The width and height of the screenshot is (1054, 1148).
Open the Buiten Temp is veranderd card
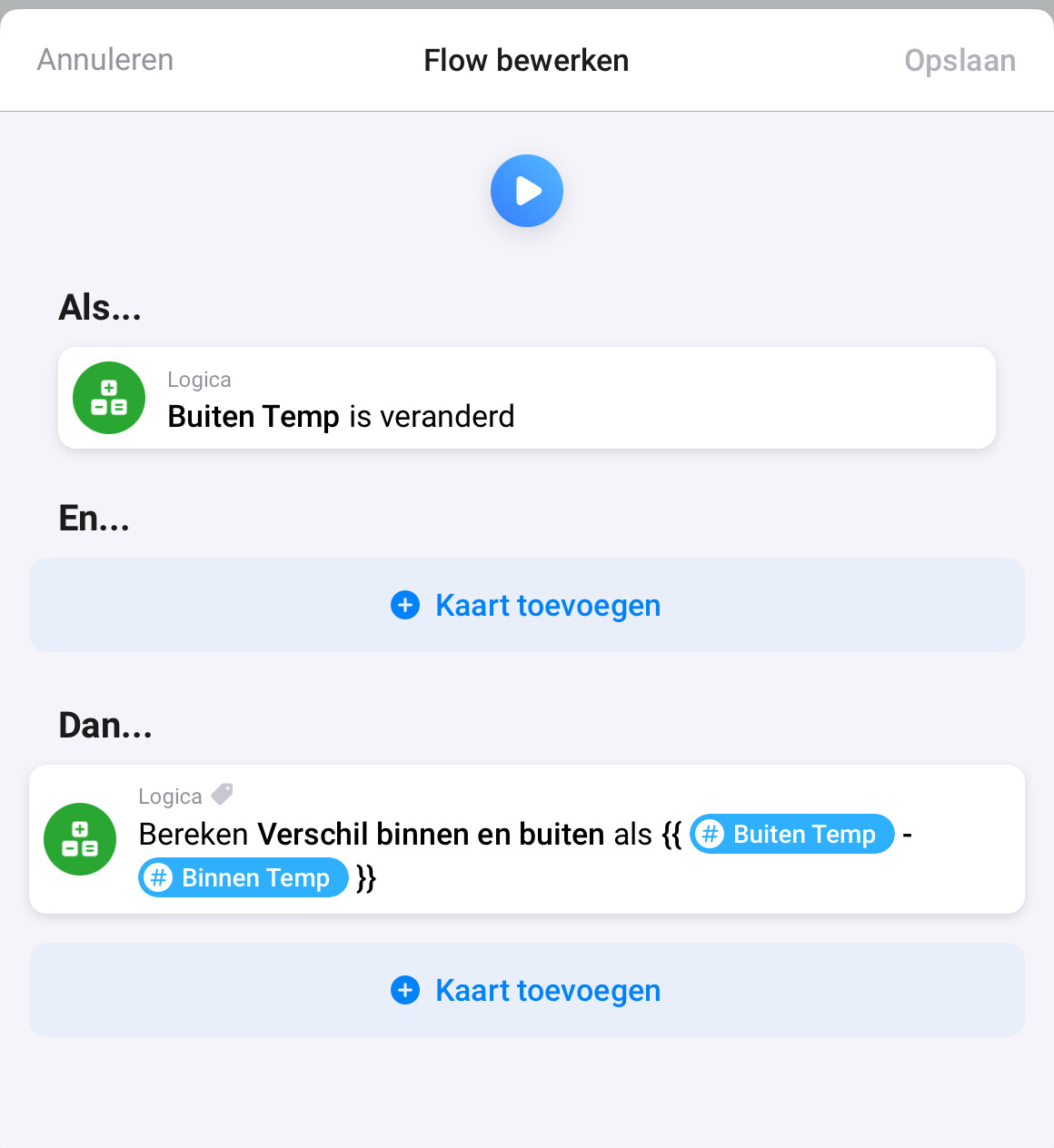pos(527,398)
